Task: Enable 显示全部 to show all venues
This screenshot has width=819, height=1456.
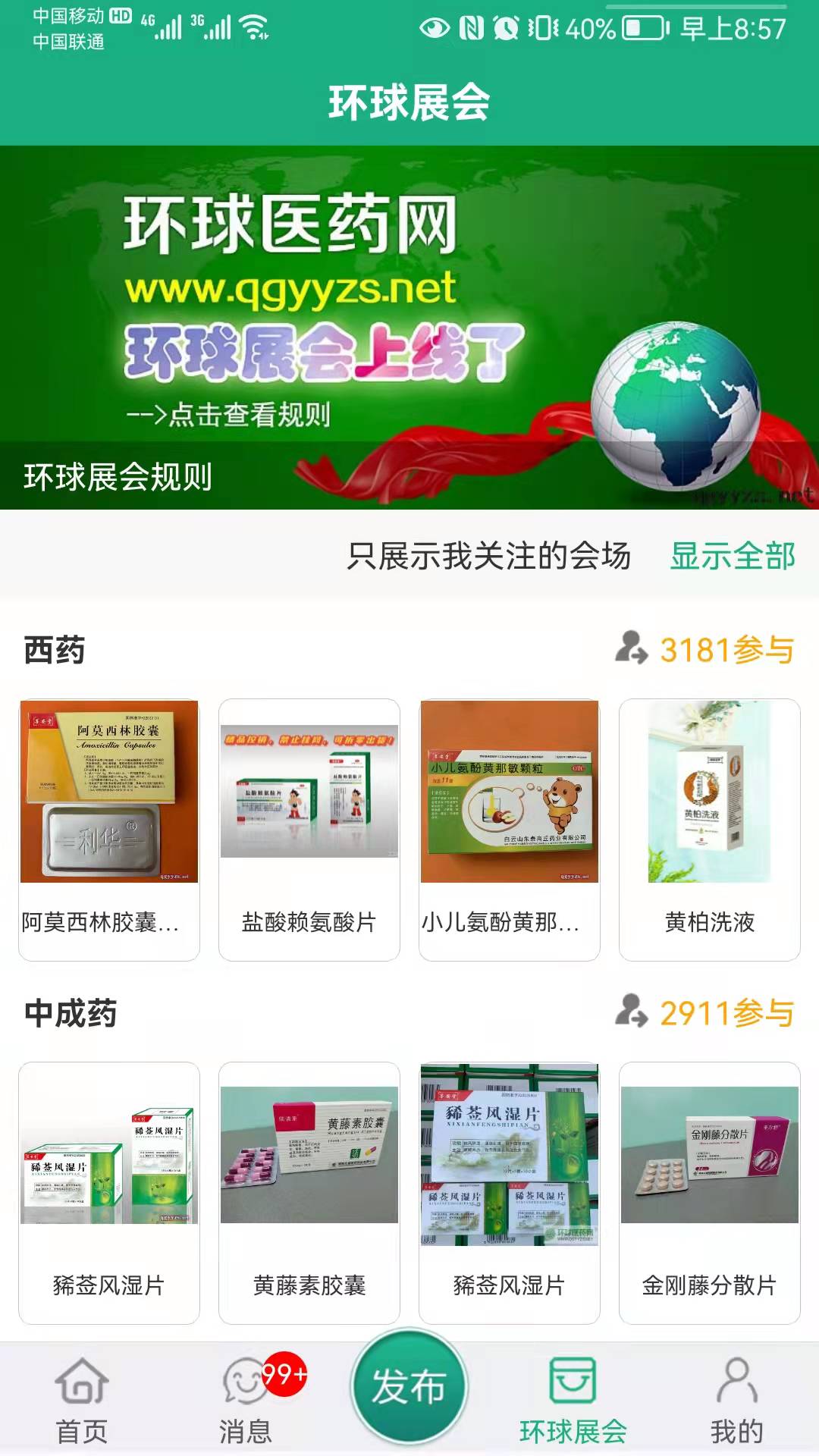Action: coord(732,556)
